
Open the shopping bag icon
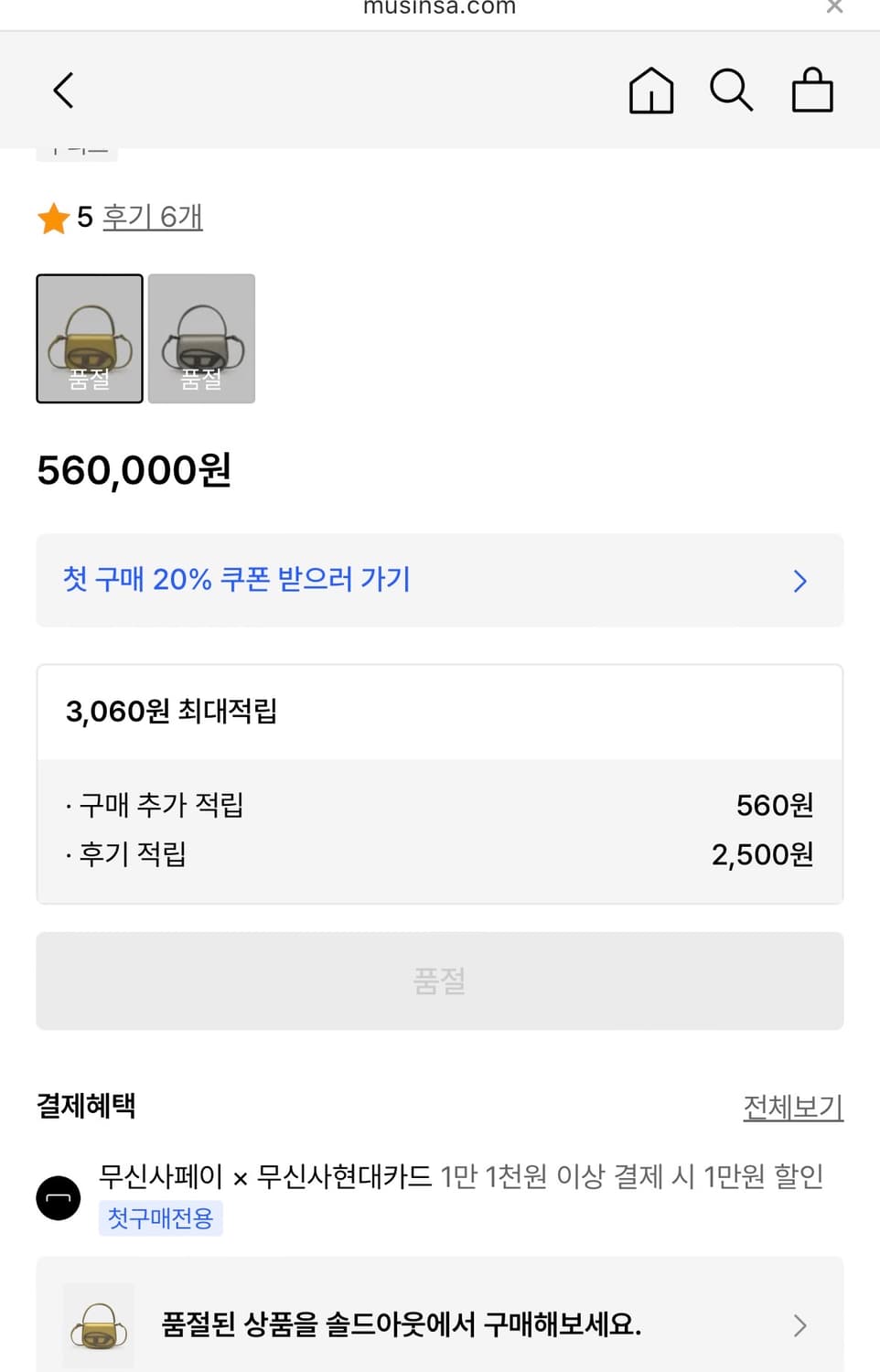coord(811,91)
